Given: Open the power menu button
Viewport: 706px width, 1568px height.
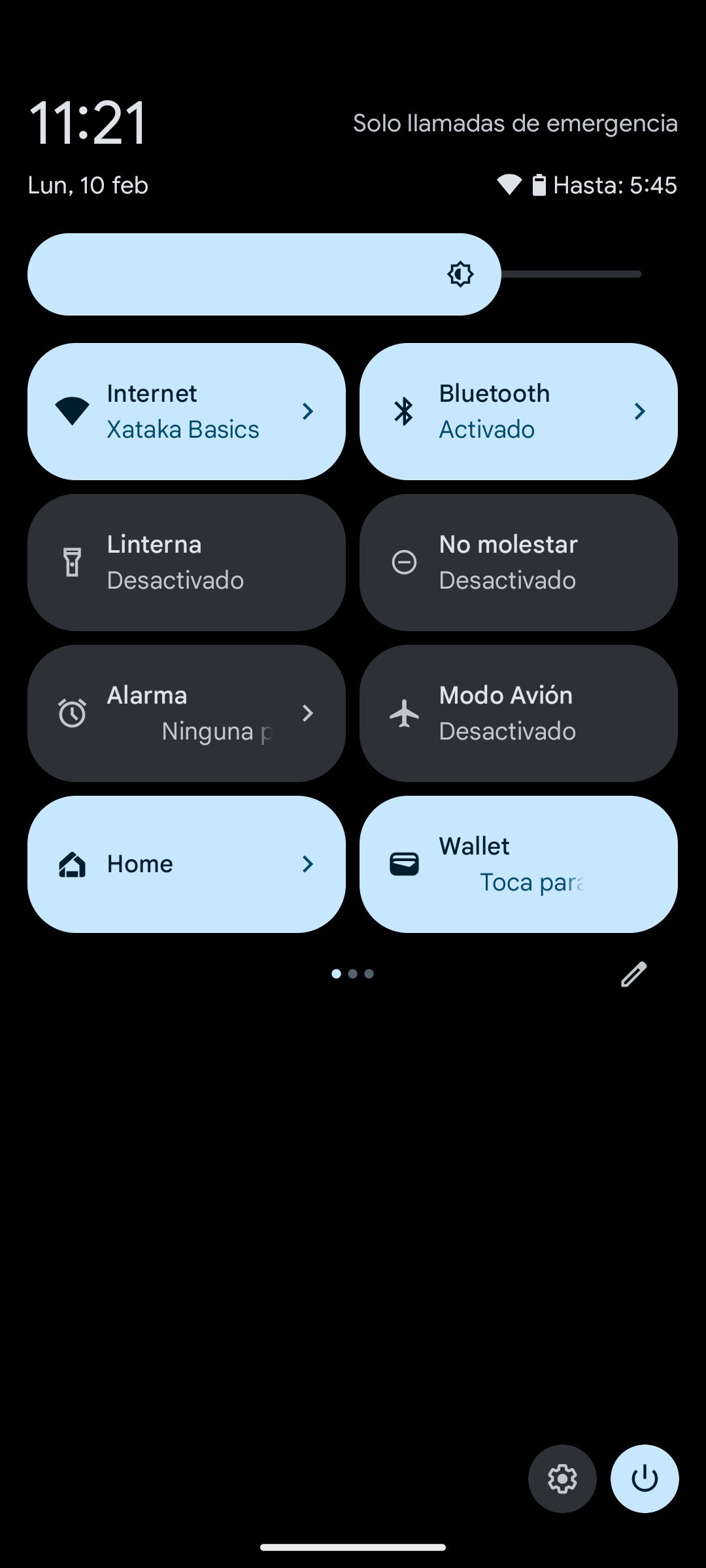Looking at the screenshot, I should click(645, 1478).
